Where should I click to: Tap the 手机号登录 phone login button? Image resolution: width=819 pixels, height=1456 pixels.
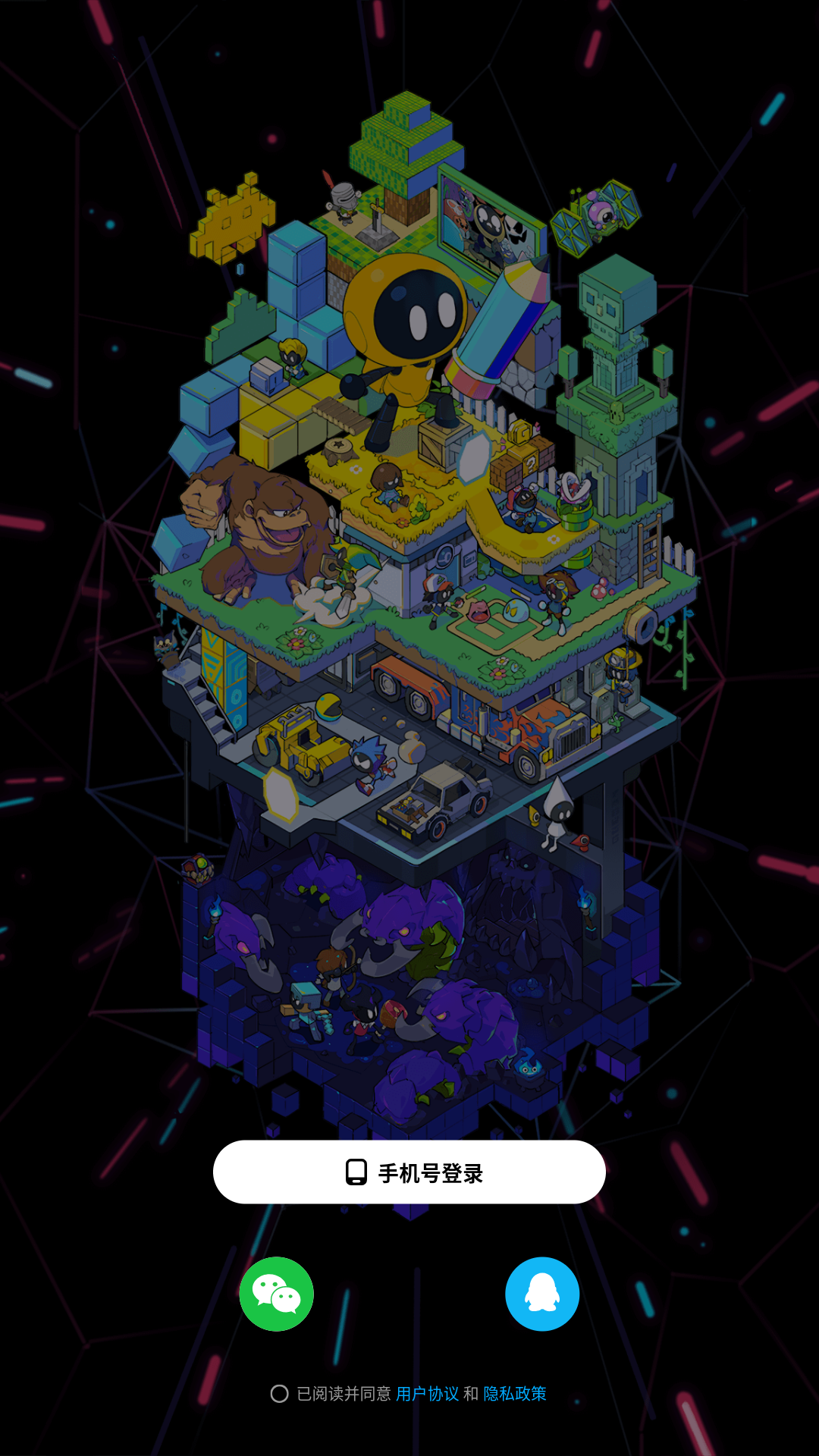[409, 1172]
